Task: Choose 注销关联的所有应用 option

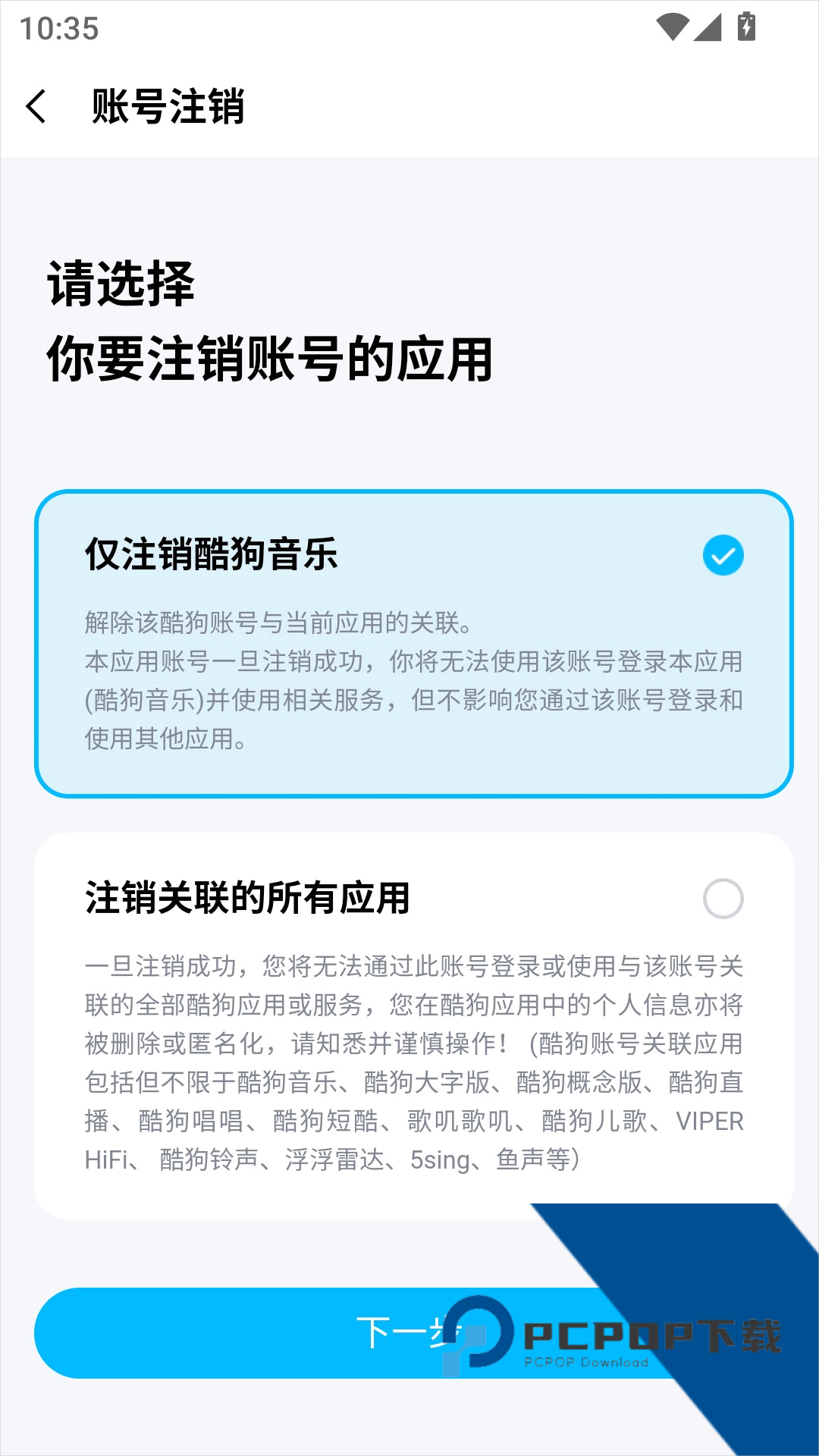Action: click(414, 1025)
